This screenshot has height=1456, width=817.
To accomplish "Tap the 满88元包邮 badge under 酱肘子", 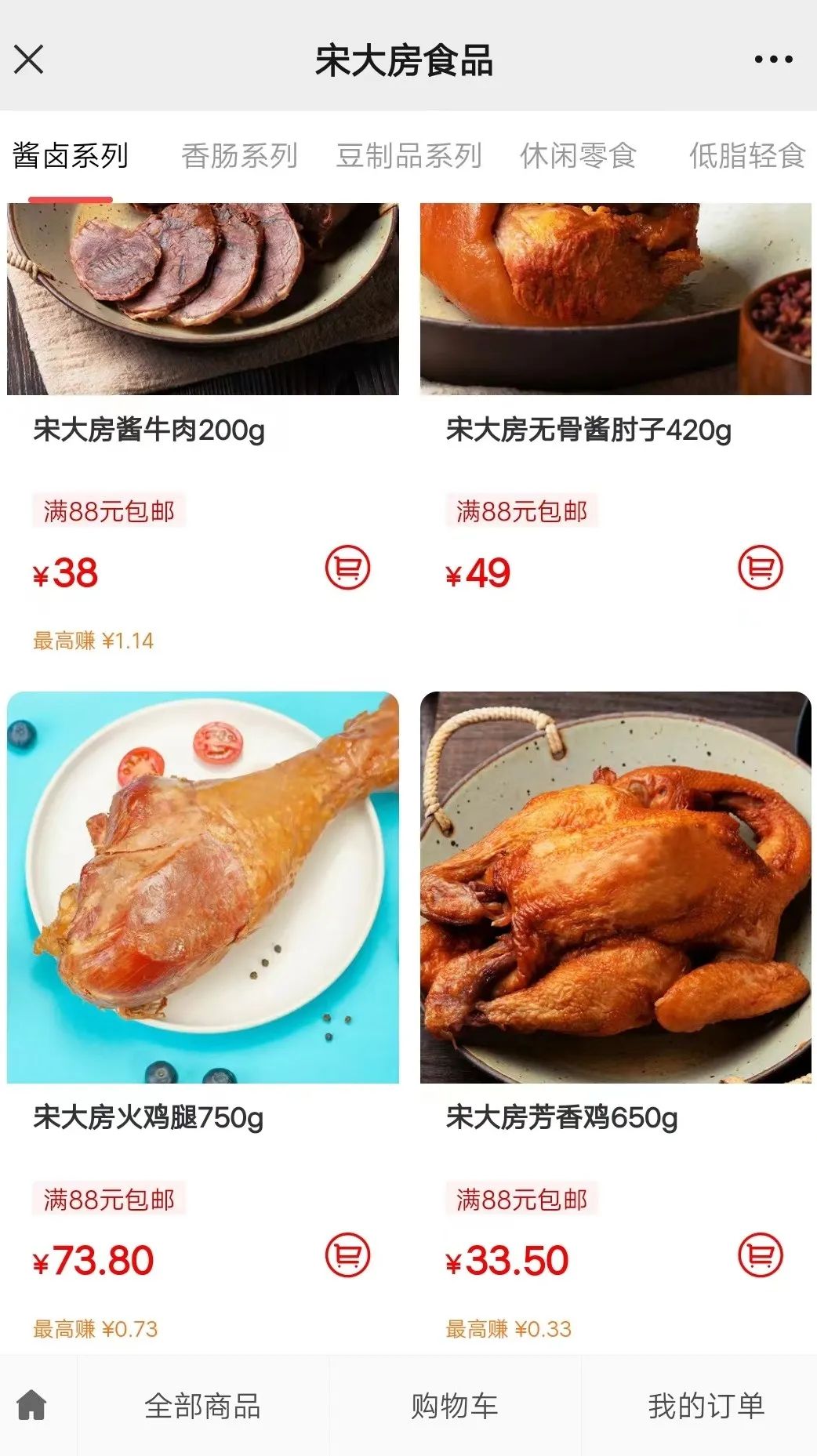I will pyautogui.click(x=521, y=512).
